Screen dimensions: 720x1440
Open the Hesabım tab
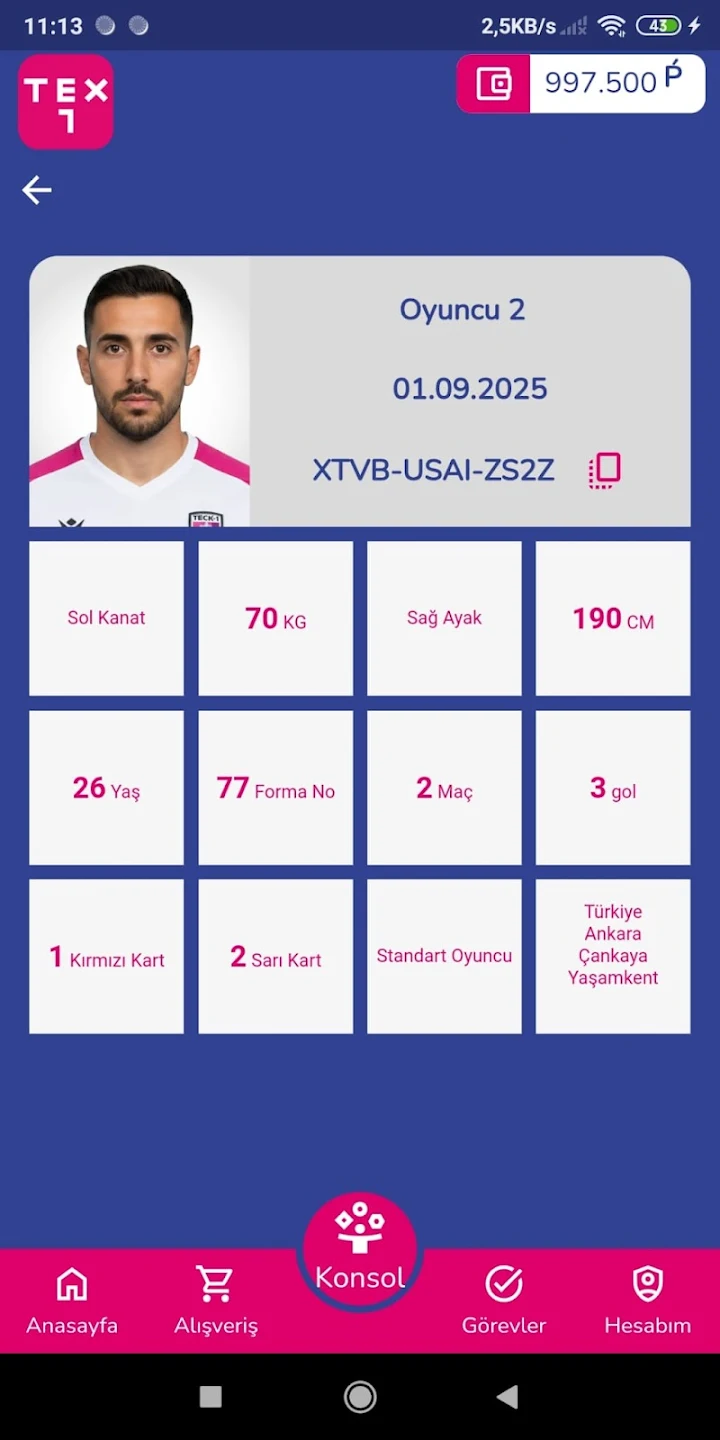pyautogui.click(x=648, y=1300)
